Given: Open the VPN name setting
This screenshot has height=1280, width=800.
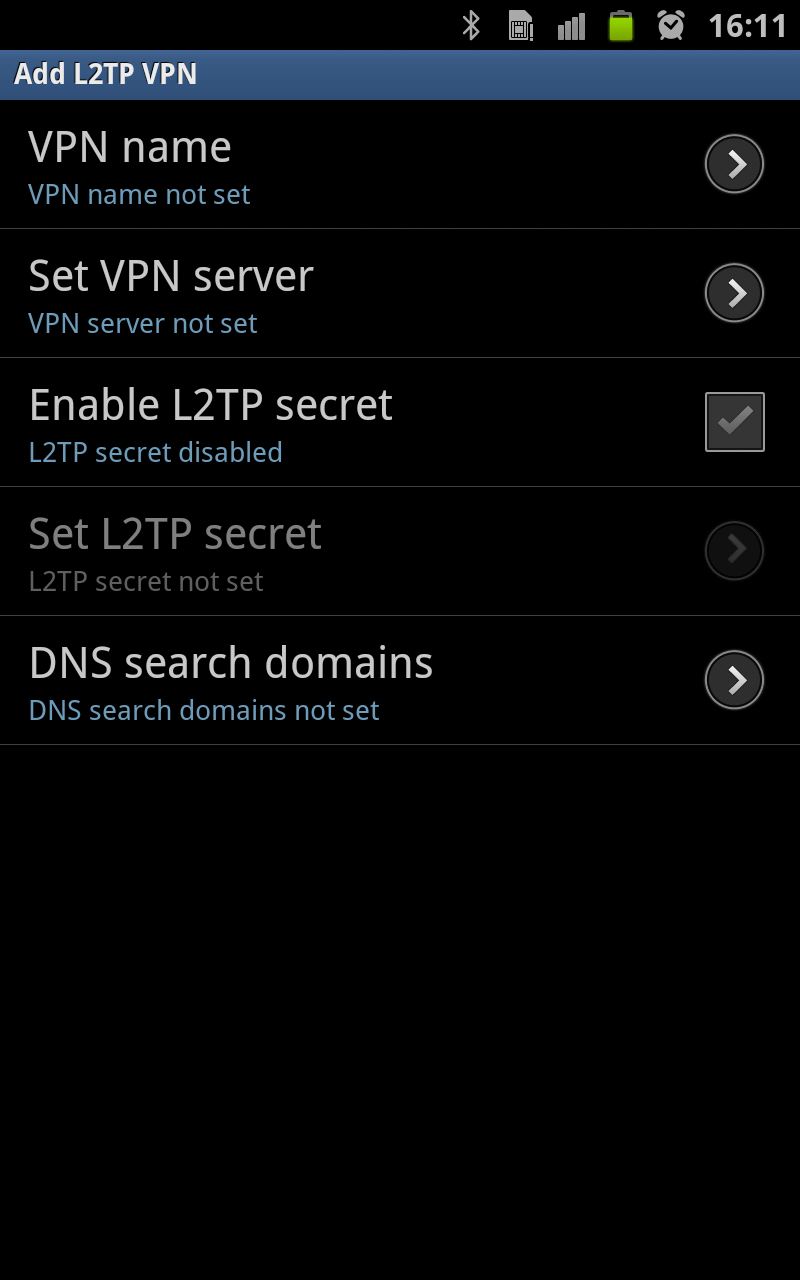Looking at the screenshot, I should (400, 165).
